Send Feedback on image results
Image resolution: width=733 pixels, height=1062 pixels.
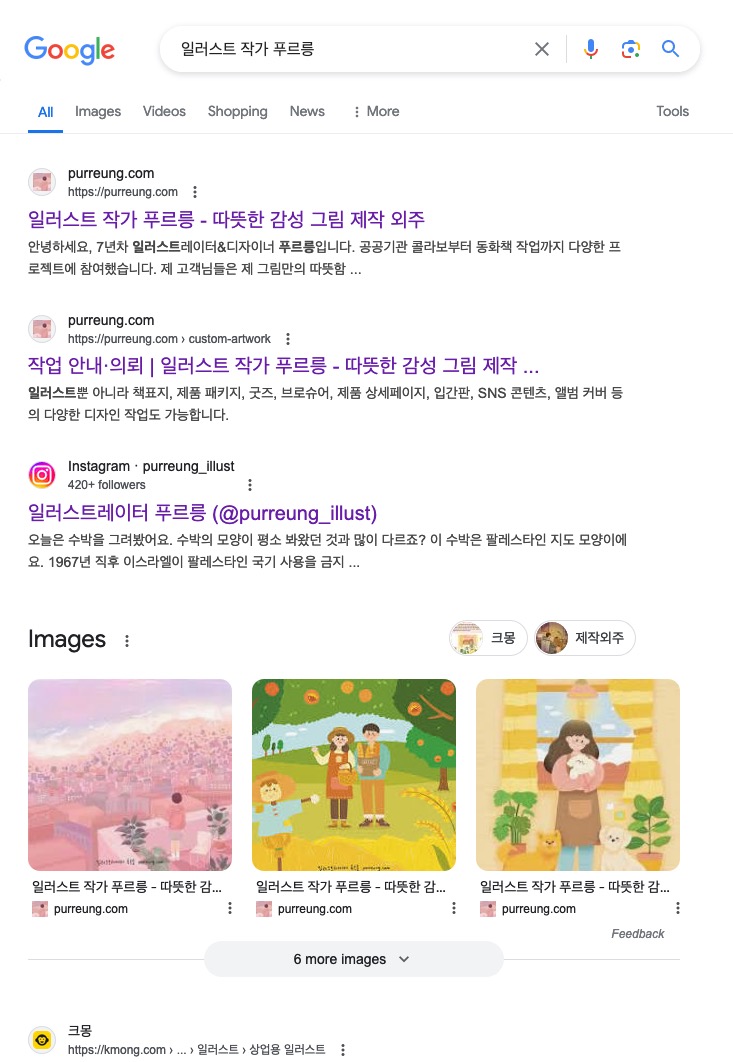point(637,934)
